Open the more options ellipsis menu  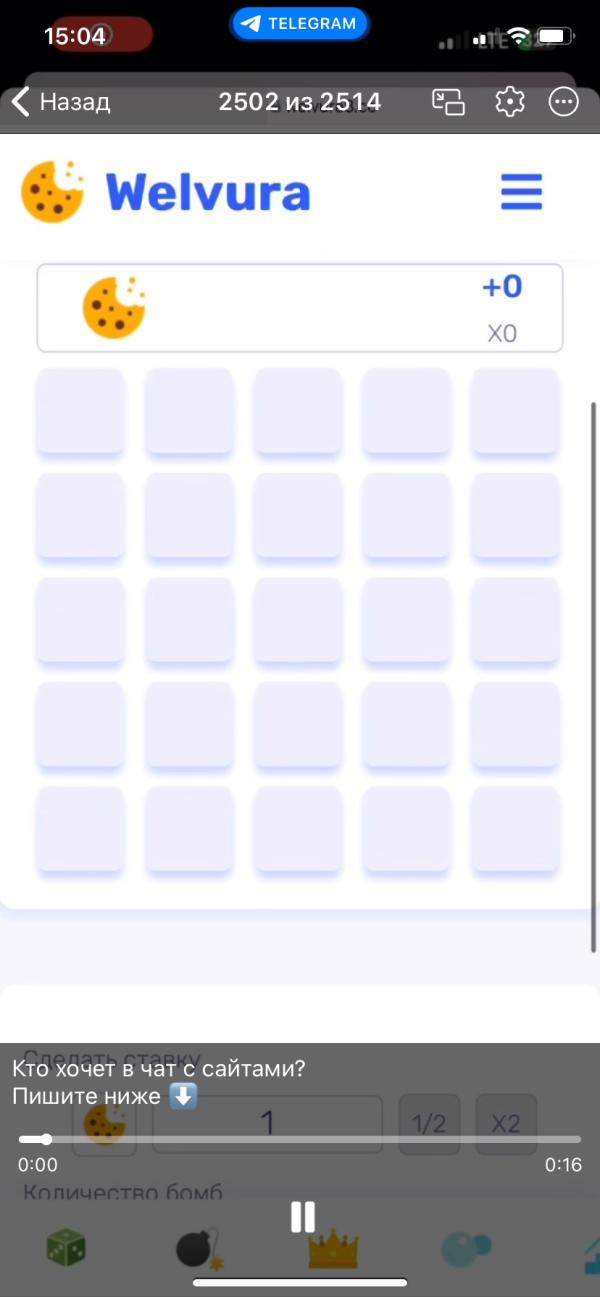564,101
